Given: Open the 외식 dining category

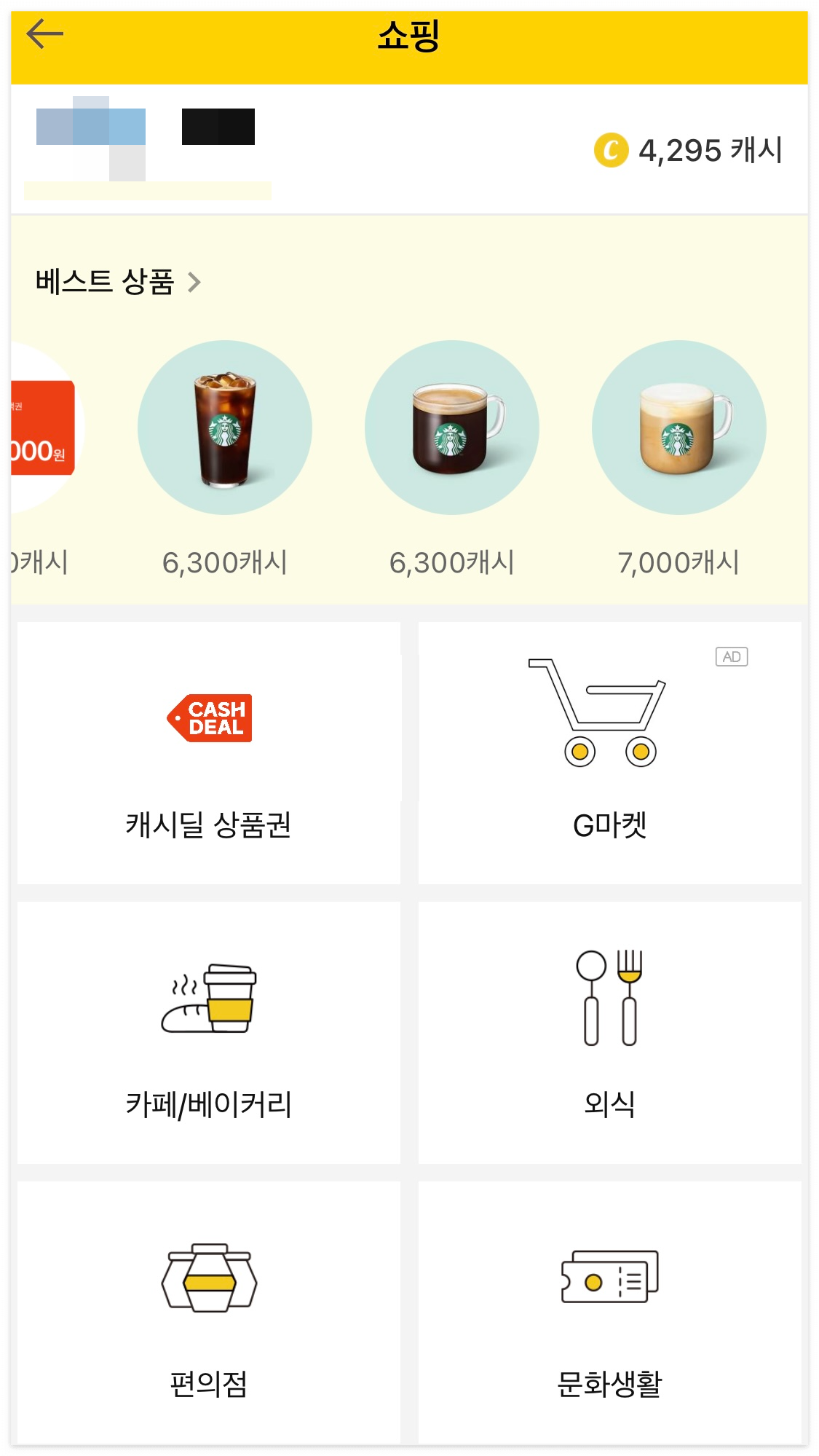Looking at the screenshot, I should 610,1033.
